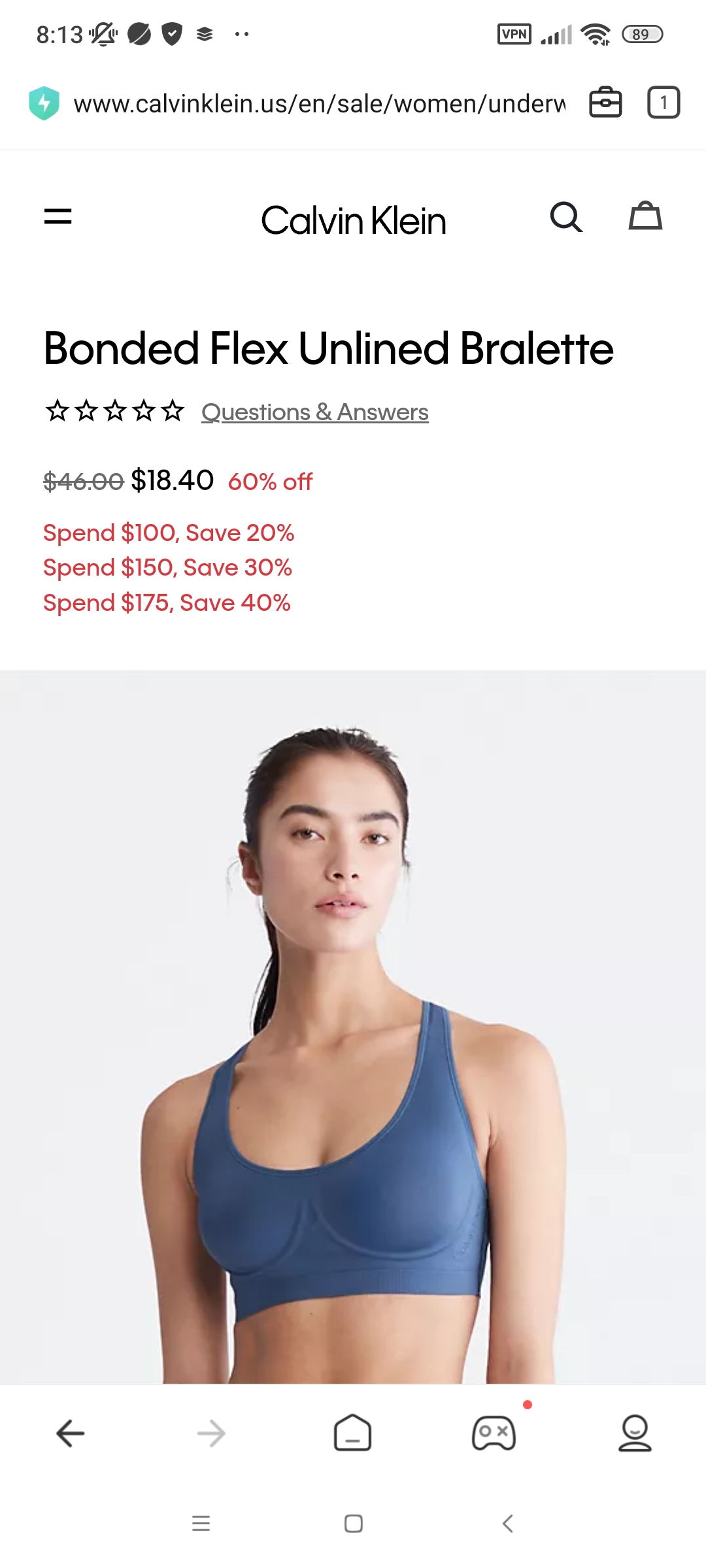
Task: Open the browser profile tab
Action: pyautogui.click(x=635, y=1433)
